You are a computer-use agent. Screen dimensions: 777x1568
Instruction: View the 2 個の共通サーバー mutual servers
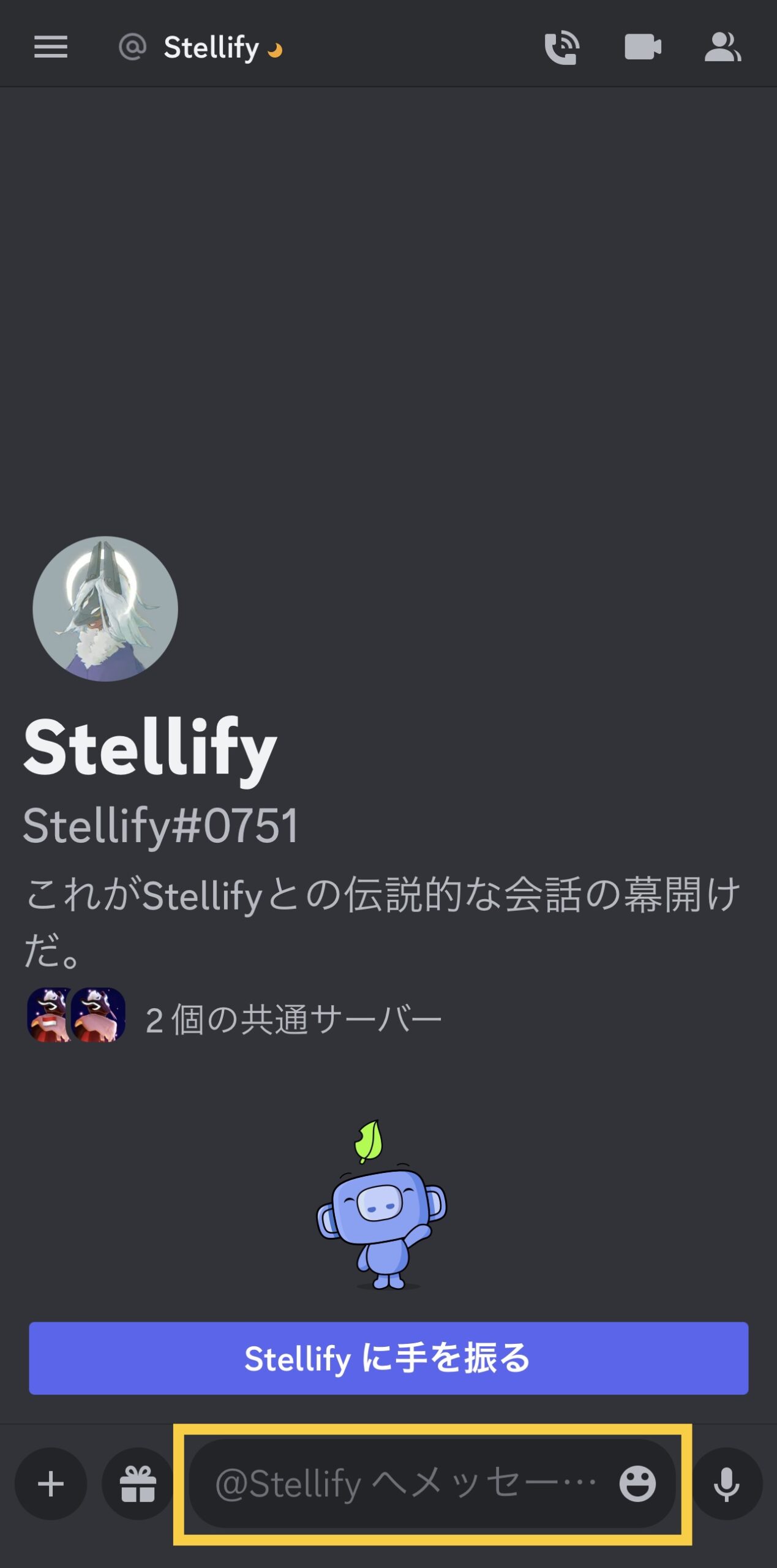(x=293, y=1020)
